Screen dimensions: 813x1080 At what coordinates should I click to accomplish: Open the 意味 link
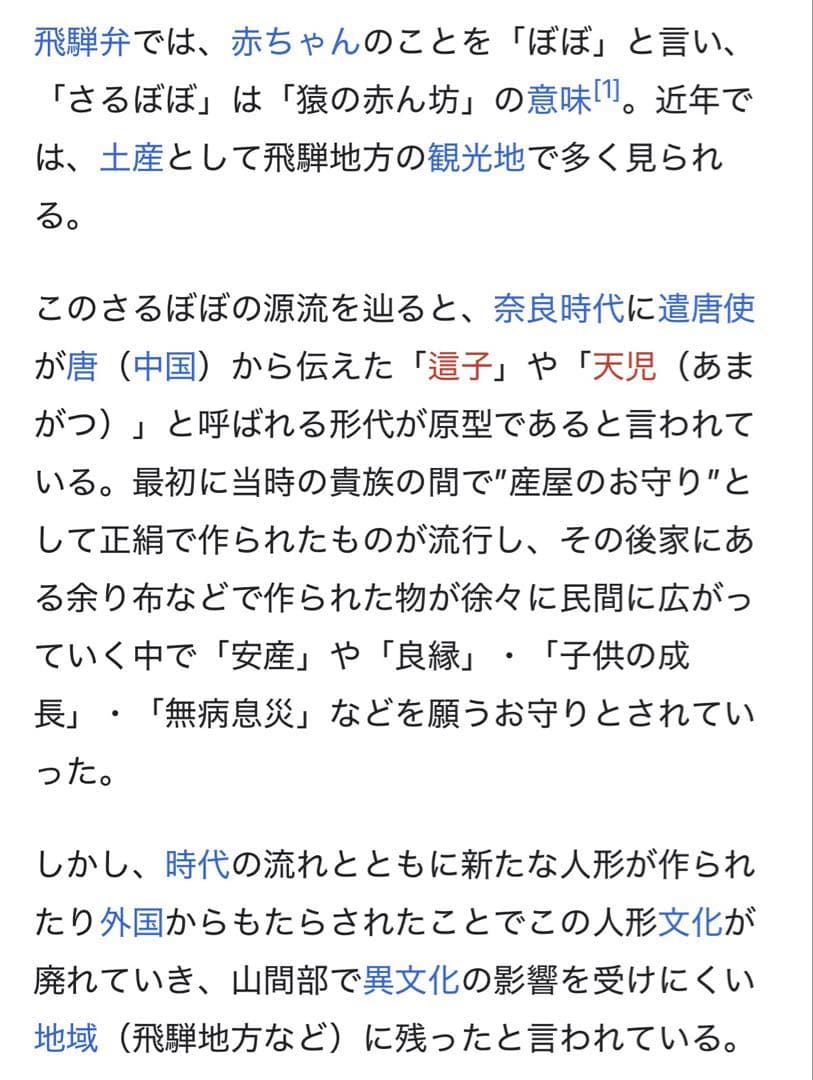(558, 101)
